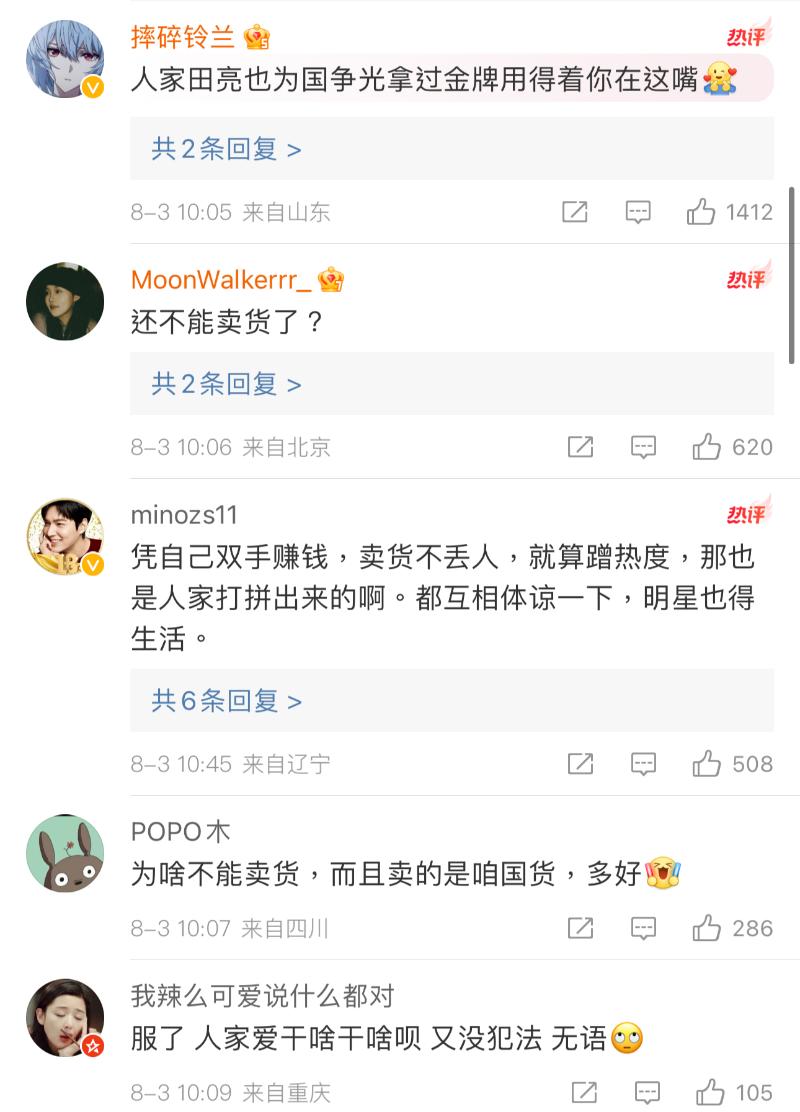The image size is (800, 1112).
Task: Reply to 摔碎铃兰's comment
Action: point(638,212)
